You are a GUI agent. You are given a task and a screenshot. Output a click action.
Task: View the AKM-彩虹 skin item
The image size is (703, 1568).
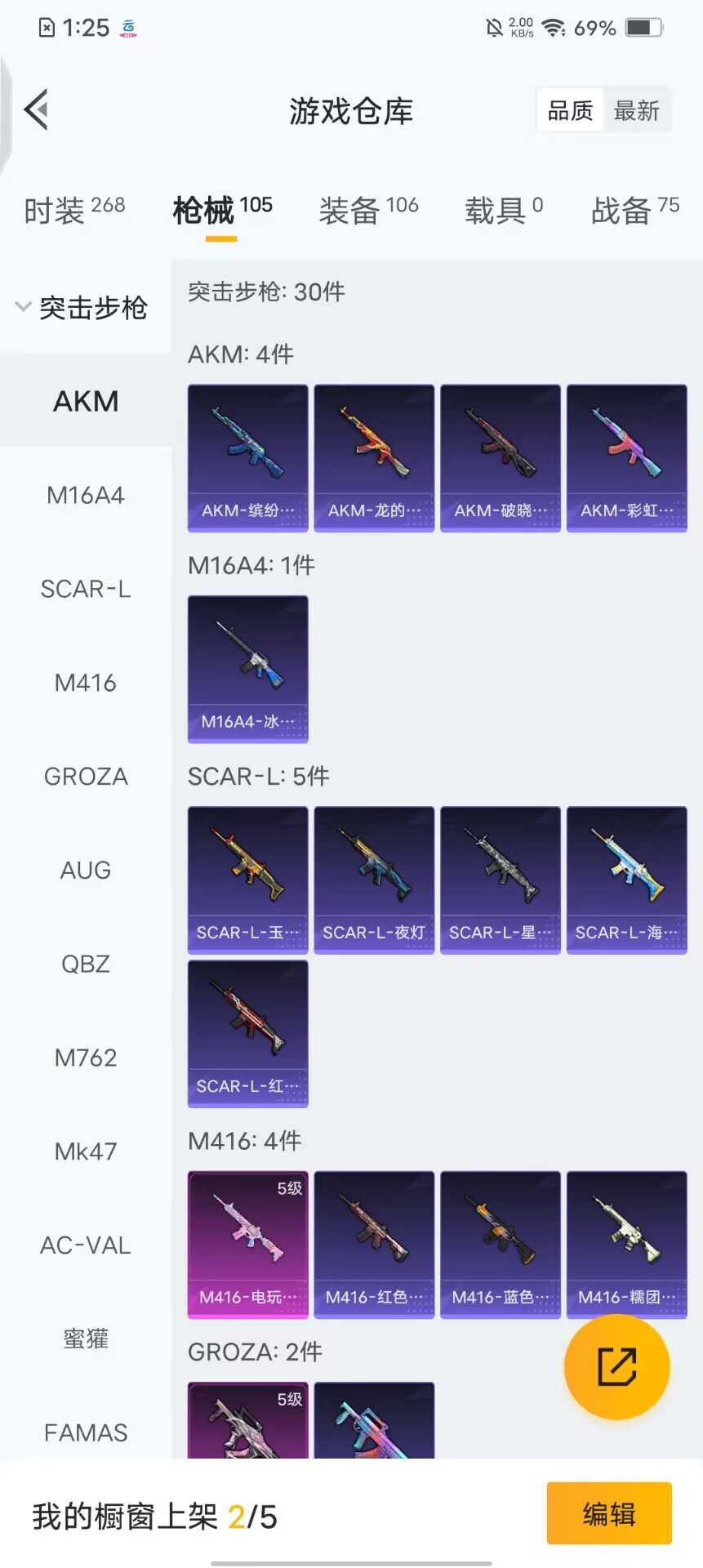click(x=626, y=457)
